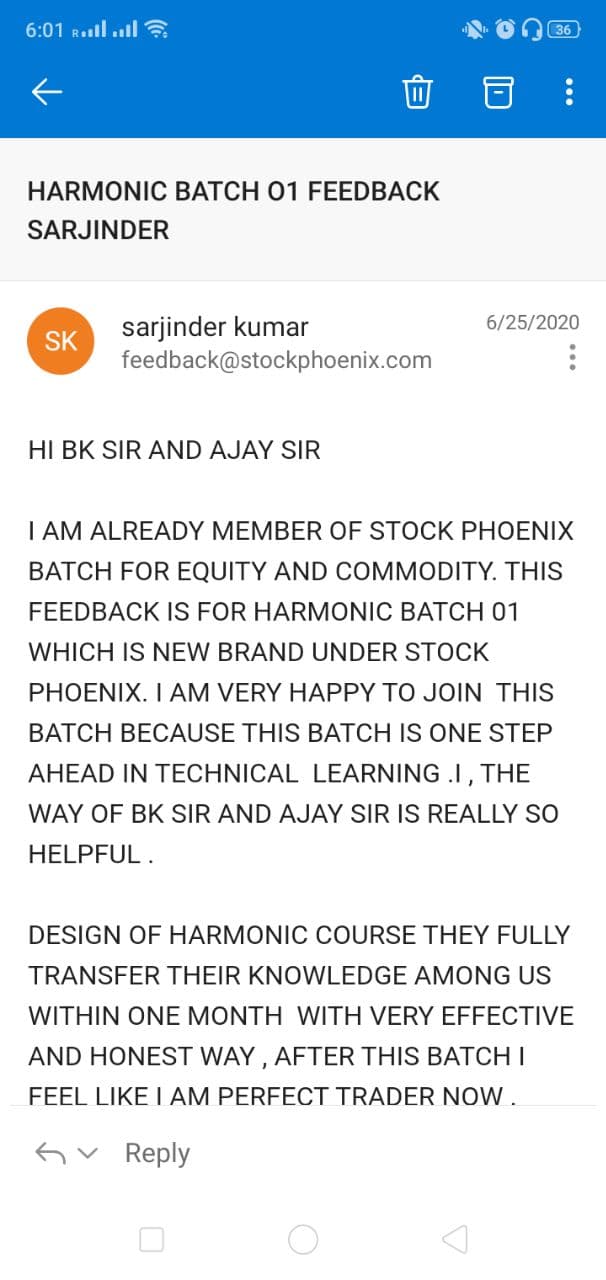606x1280 pixels.
Task: Open the top bar overflow menu
Action: [569, 93]
